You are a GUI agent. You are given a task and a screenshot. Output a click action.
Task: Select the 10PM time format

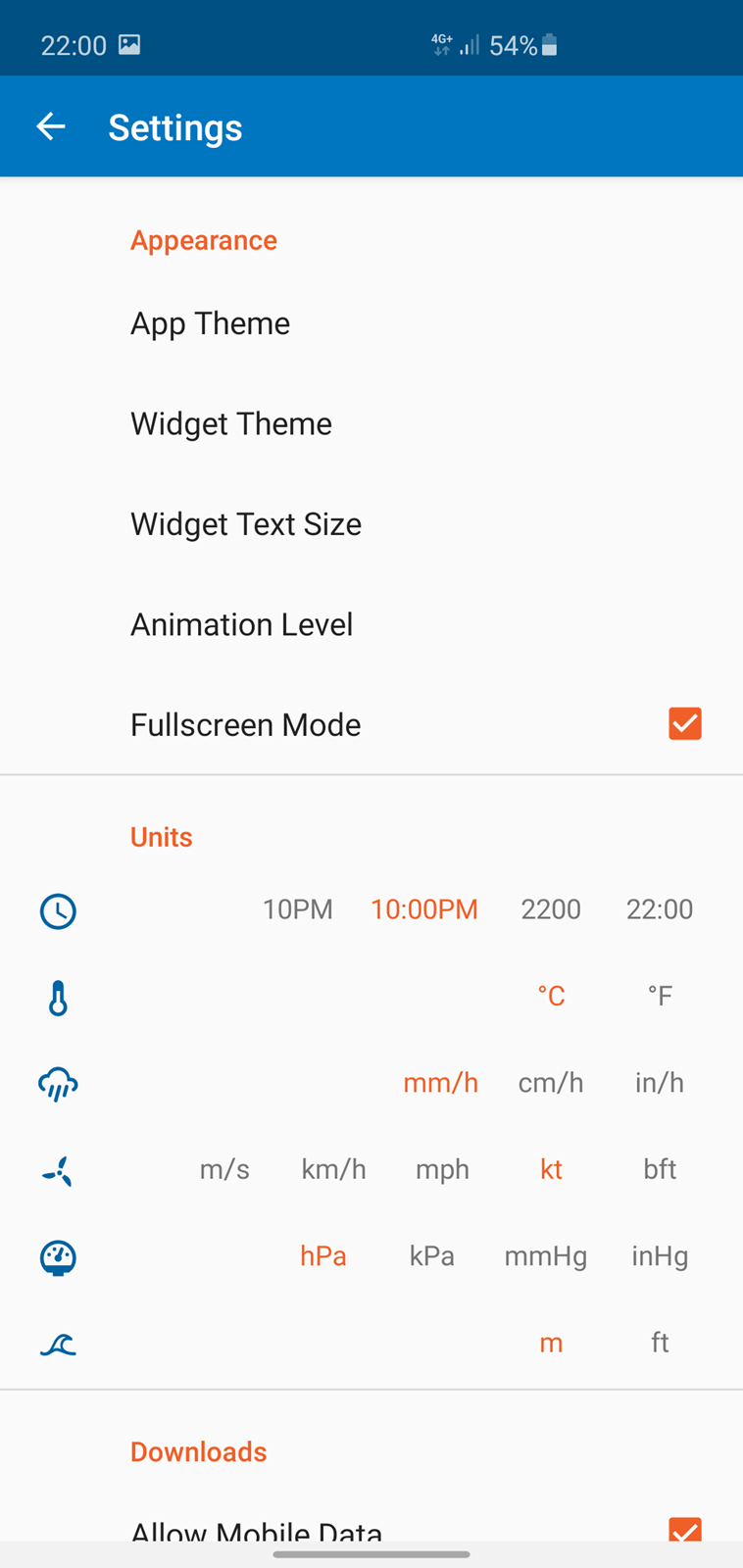[298, 909]
